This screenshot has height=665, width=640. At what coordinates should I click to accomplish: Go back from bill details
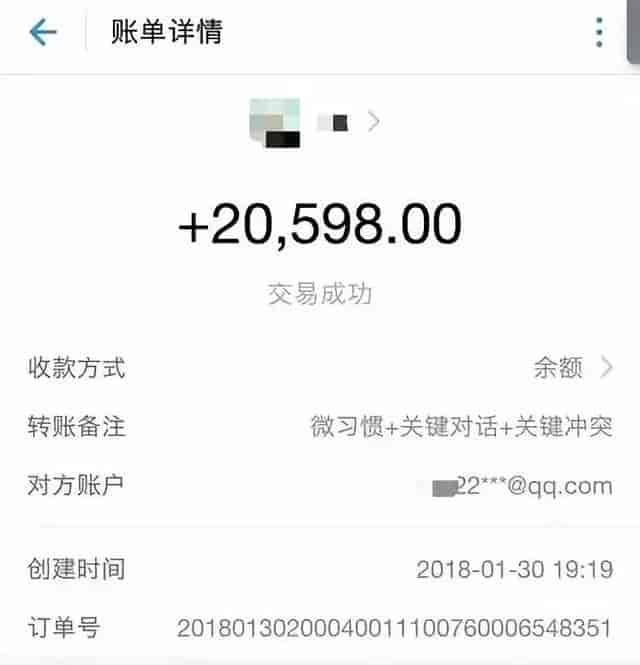(43, 32)
